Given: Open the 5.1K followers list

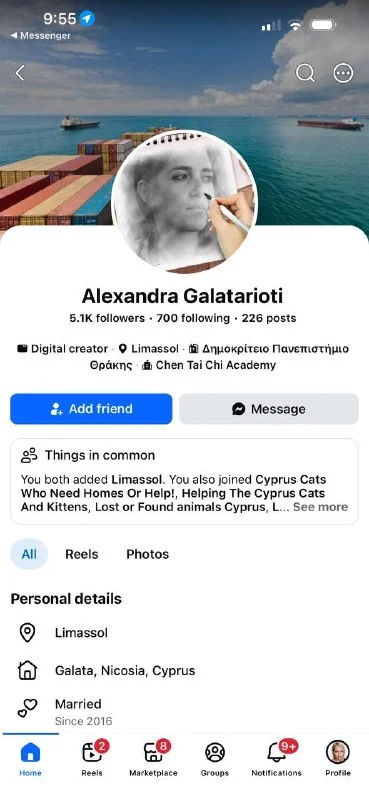Looking at the screenshot, I should pos(107,318).
